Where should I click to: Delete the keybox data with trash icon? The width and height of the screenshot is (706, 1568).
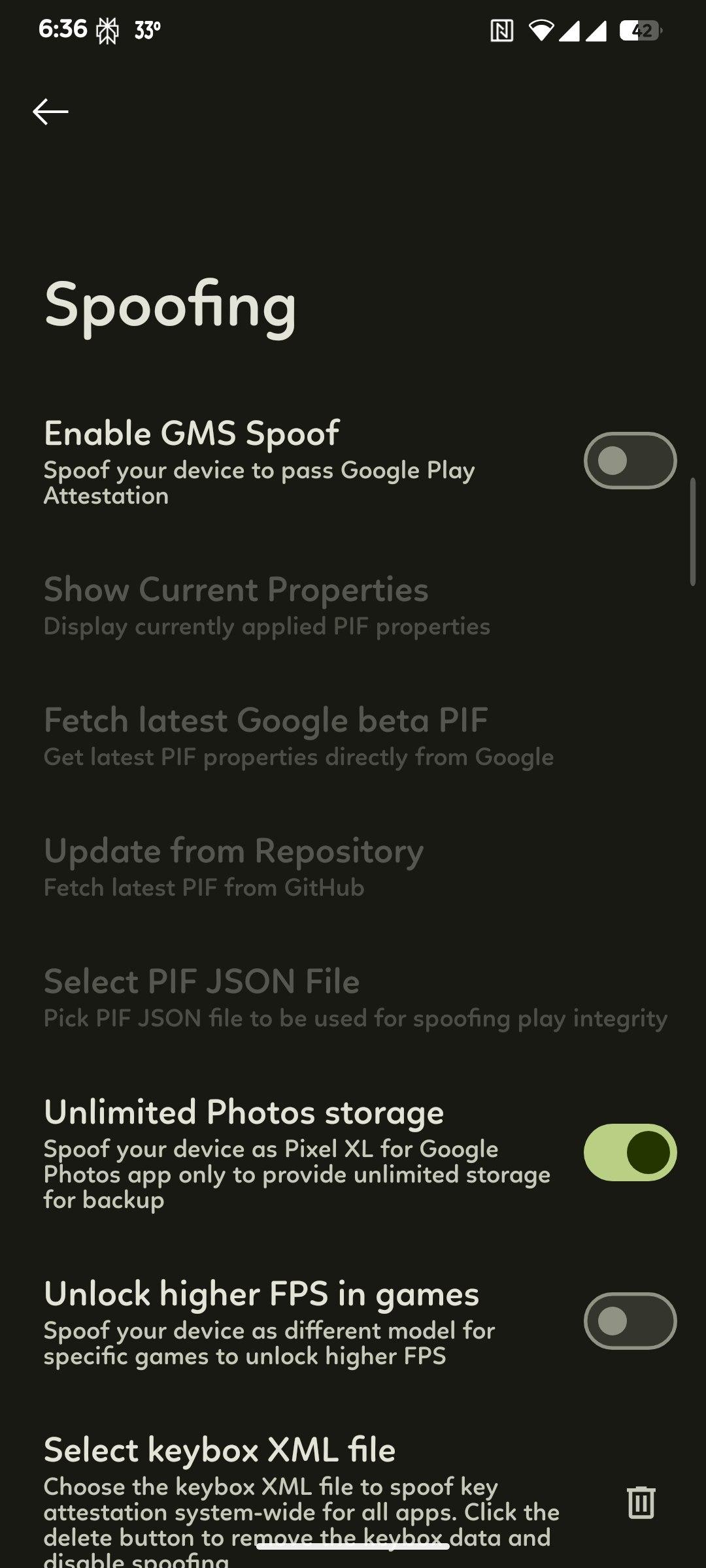coord(641,1501)
